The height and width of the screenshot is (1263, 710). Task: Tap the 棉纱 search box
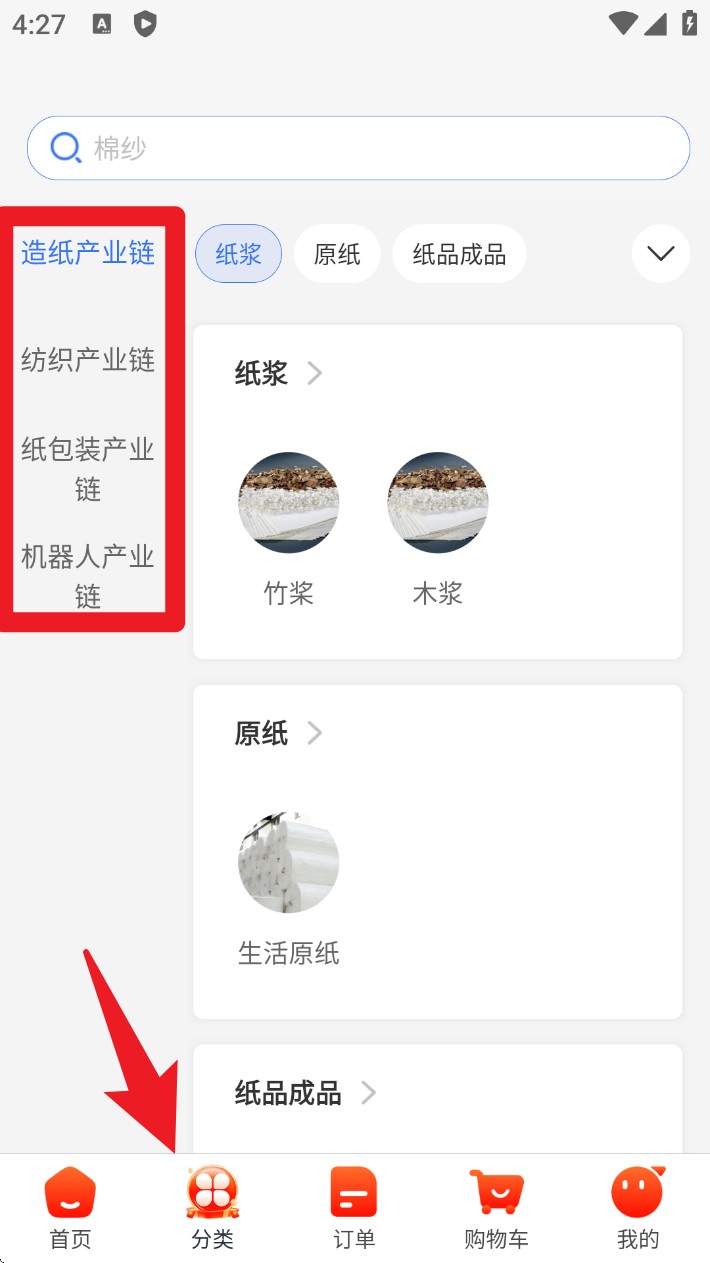358,148
